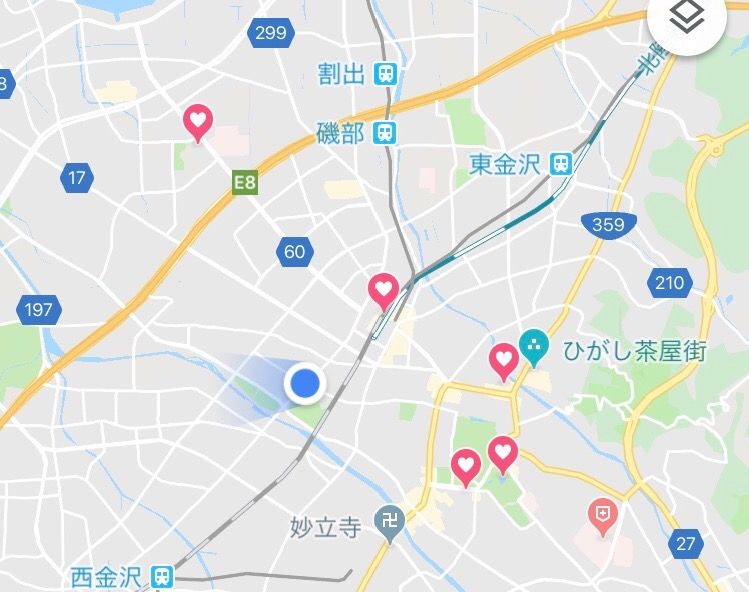The image size is (749, 592).
Task: Open the saved heart pin above E8
Action: click(x=198, y=123)
